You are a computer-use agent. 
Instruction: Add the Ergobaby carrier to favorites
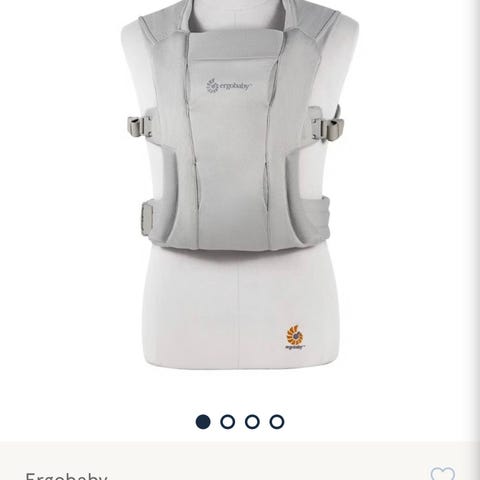[442, 473]
